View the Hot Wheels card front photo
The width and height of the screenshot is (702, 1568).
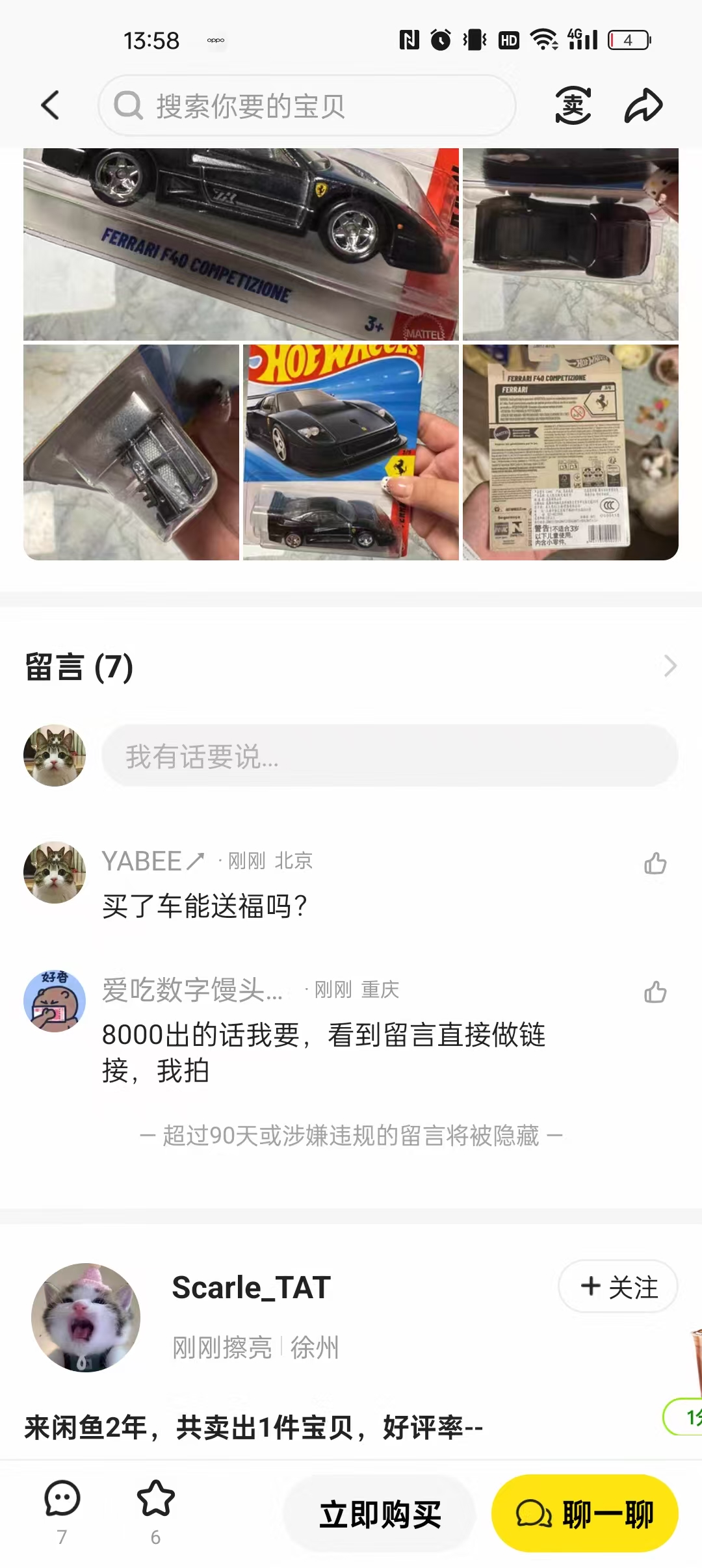pyautogui.click(x=351, y=452)
